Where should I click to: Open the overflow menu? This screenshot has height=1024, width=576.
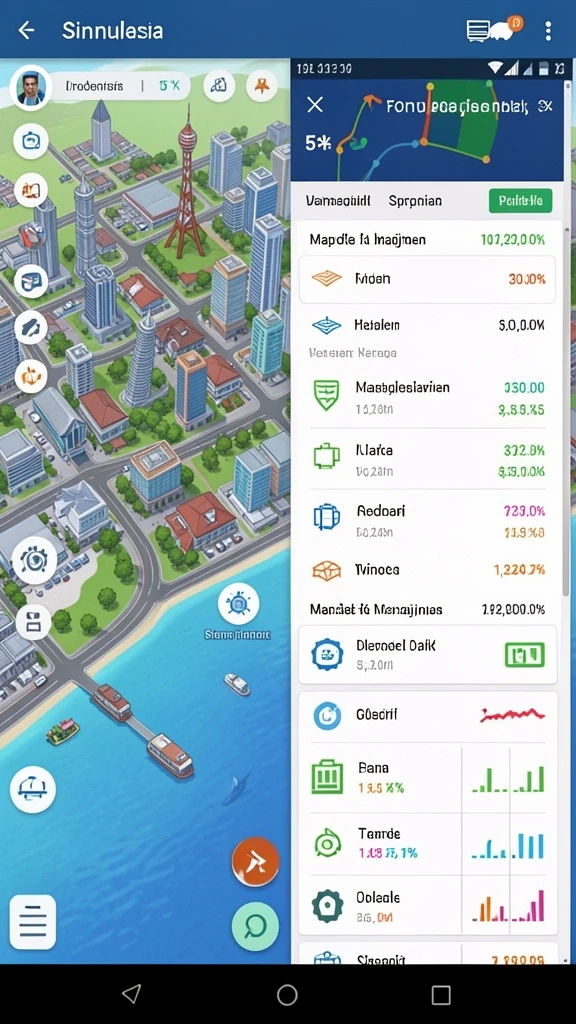548,30
